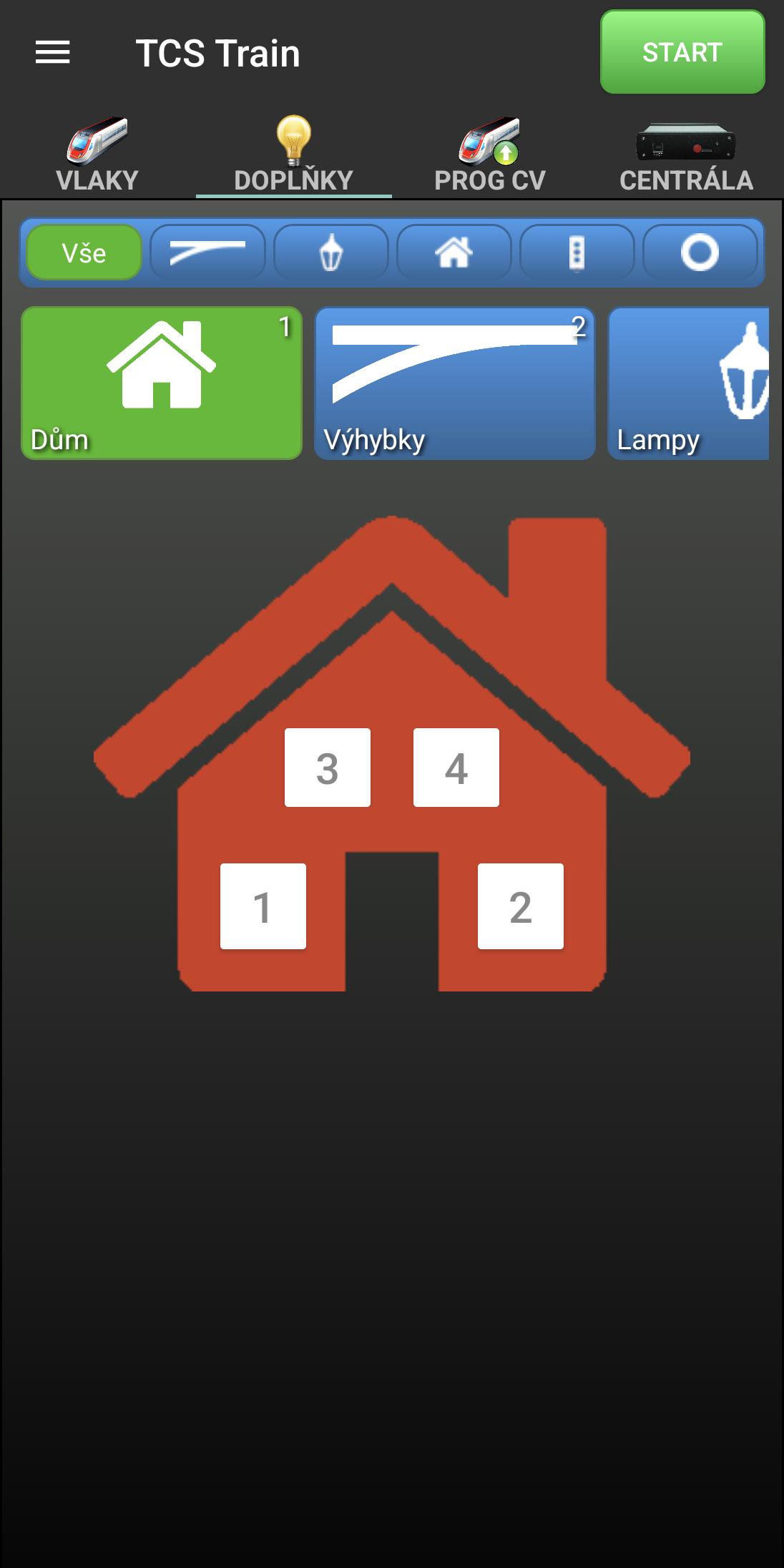Filter accessories by turnout track icon
Screen dimensions: 784x1568
(207, 253)
